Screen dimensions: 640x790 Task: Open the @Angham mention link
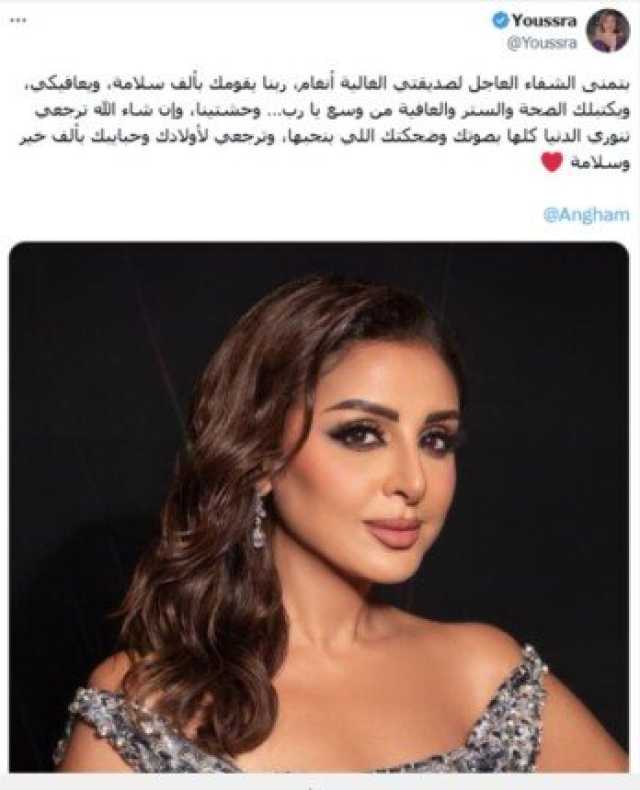pos(587,214)
